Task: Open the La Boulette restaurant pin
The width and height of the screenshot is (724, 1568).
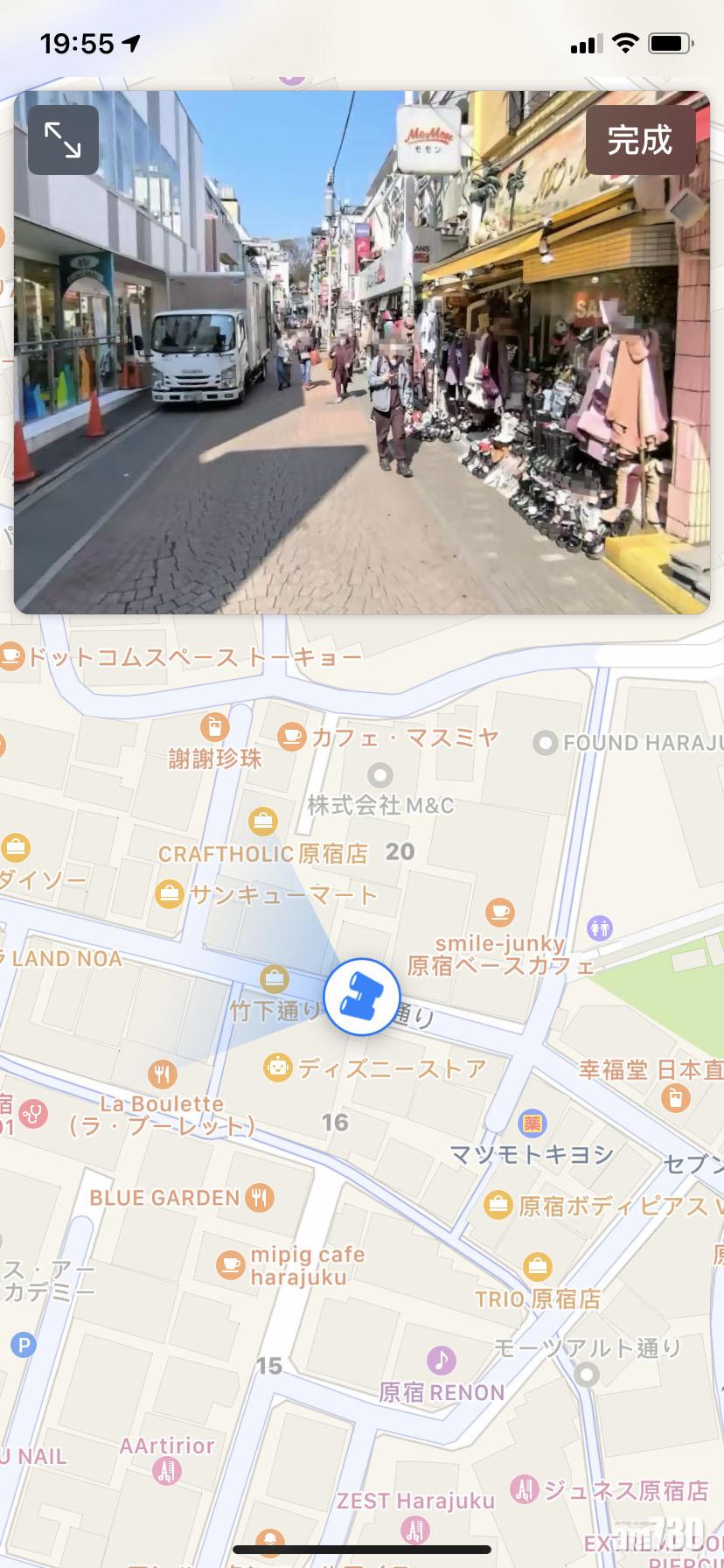Action: [163, 1073]
